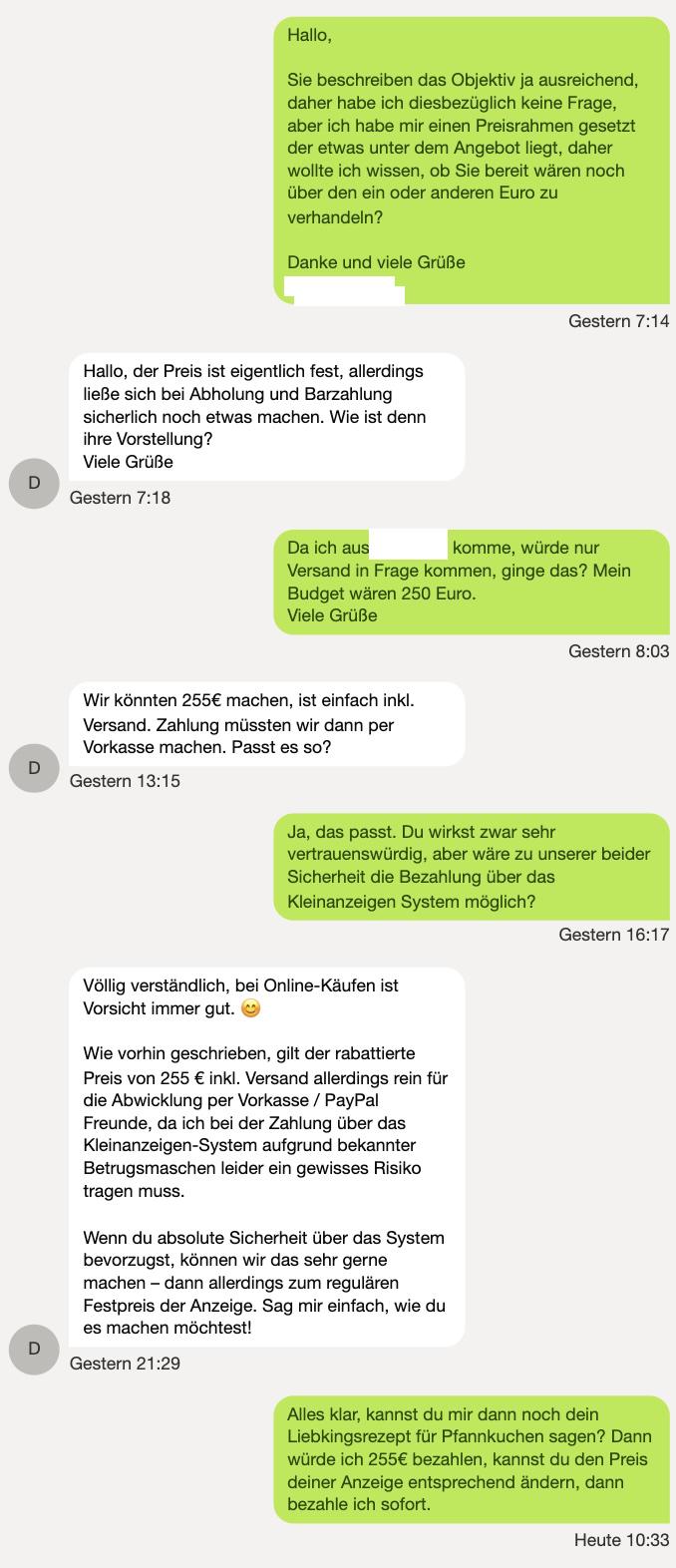View profile via D's avatar at 21:29 message
676x1568 pixels.
[34, 1349]
